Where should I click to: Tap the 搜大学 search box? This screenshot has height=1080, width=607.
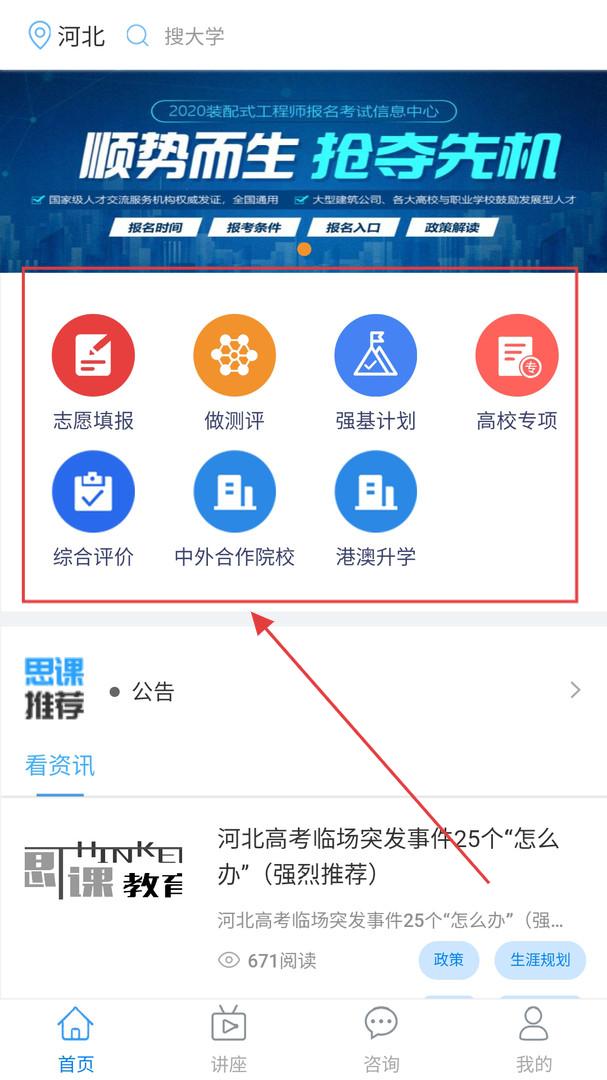point(176,35)
